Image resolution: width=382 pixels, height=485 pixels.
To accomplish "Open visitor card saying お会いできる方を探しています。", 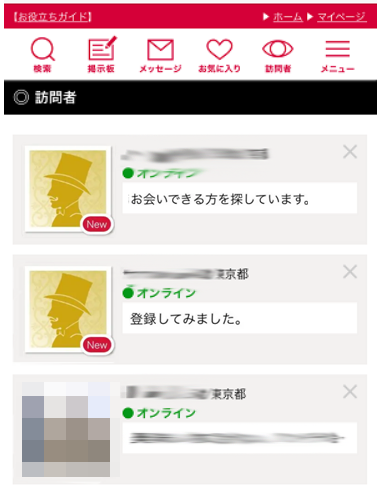I will coord(190,190).
